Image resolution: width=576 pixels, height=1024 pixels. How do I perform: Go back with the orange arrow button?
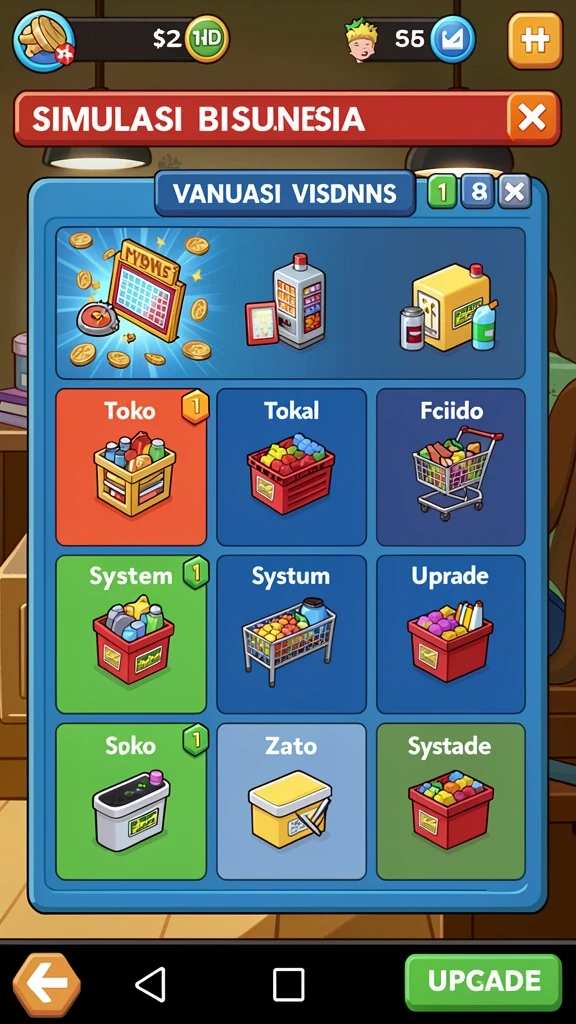tap(46, 983)
